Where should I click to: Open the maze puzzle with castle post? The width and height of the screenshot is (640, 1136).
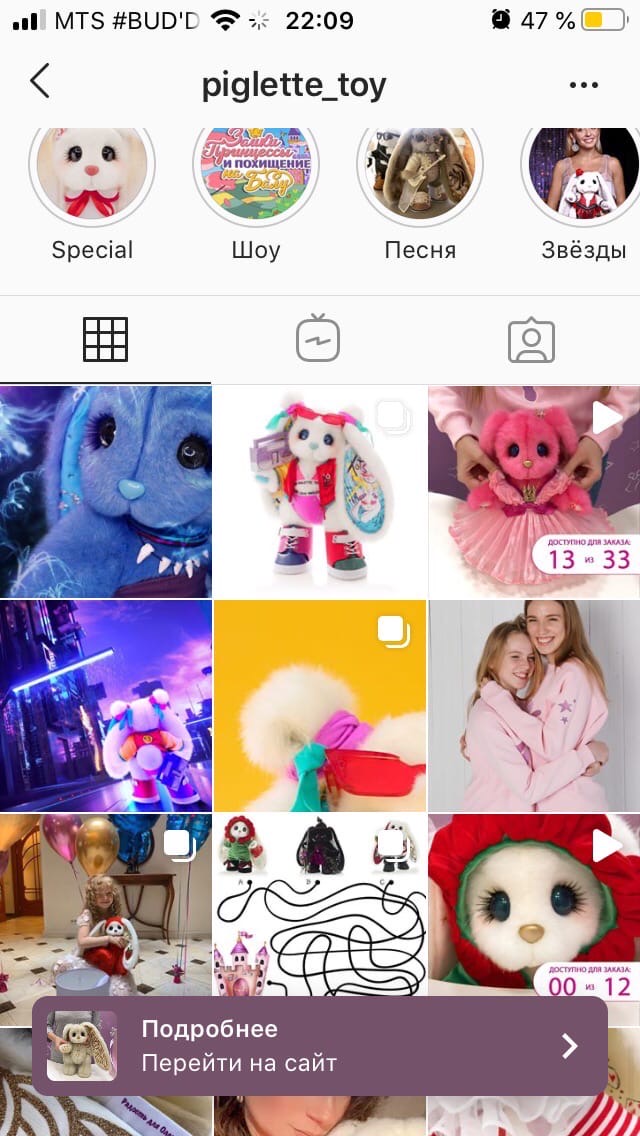pyautogui.click(x=320, y=904)
